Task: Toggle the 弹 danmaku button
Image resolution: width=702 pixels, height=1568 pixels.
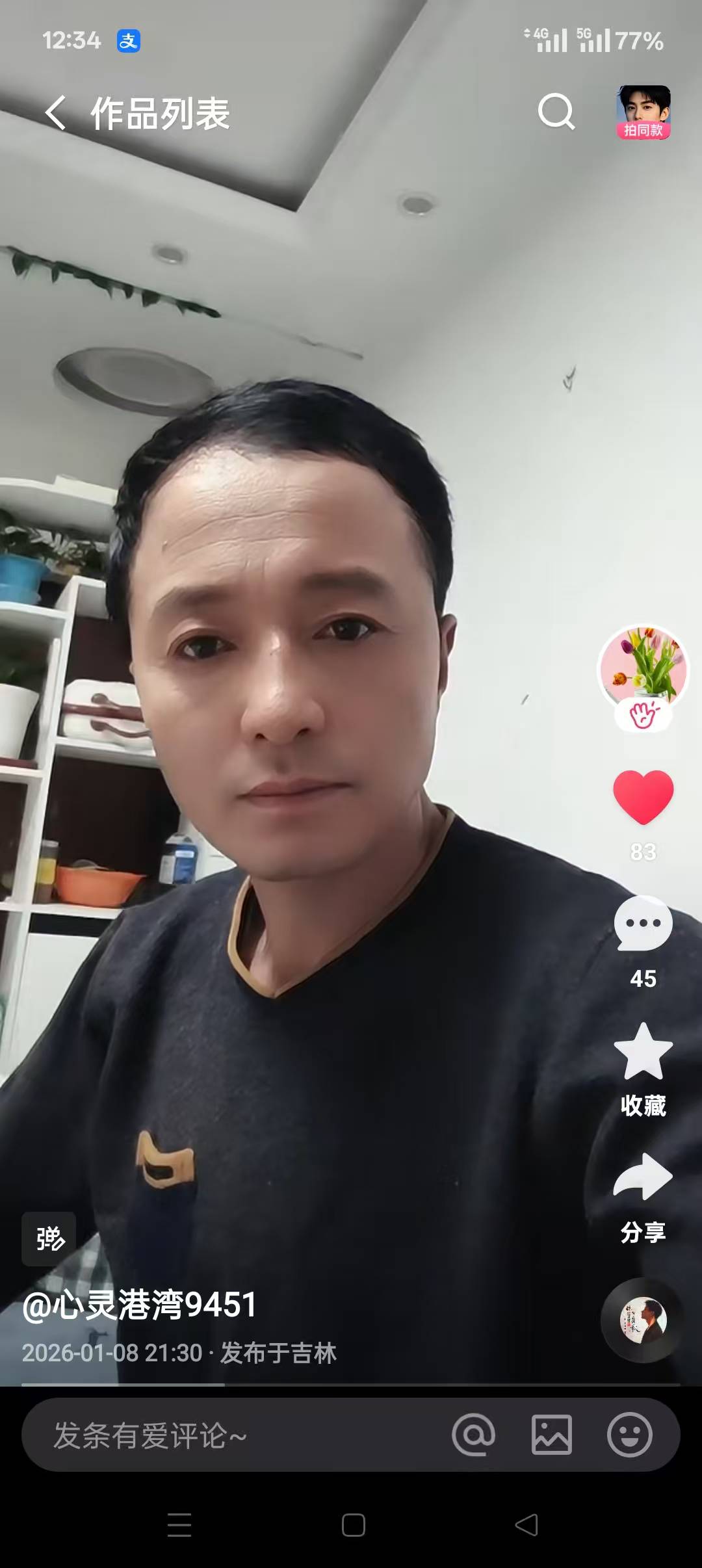Action: tap(49, 1238)
